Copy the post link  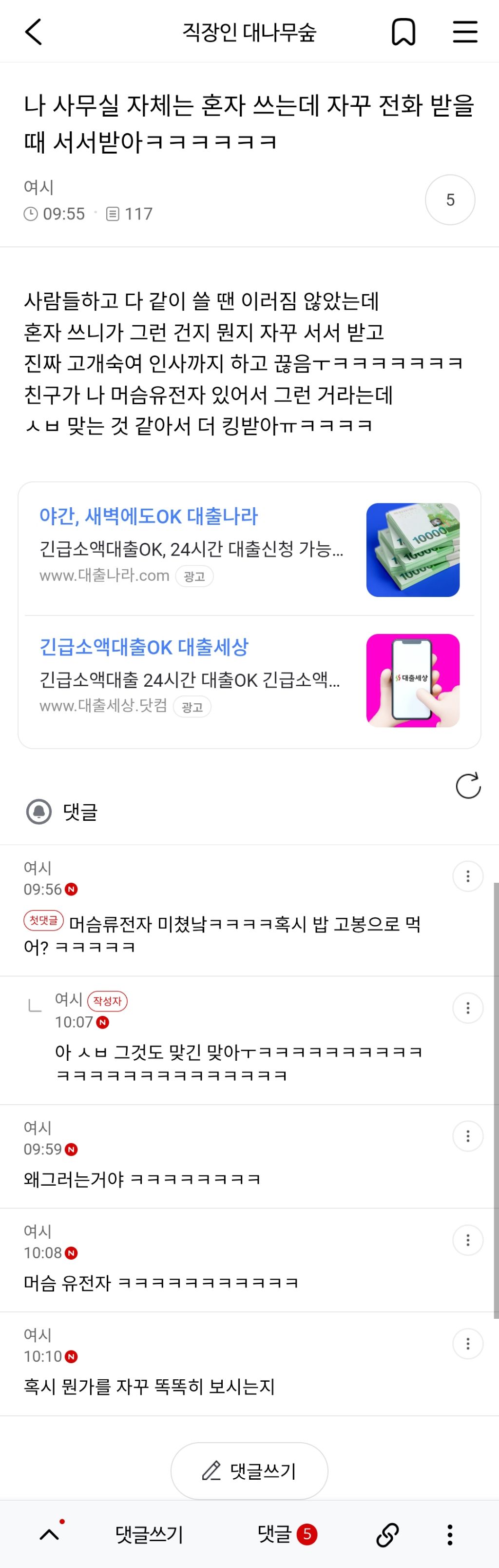click(387, 1534)
